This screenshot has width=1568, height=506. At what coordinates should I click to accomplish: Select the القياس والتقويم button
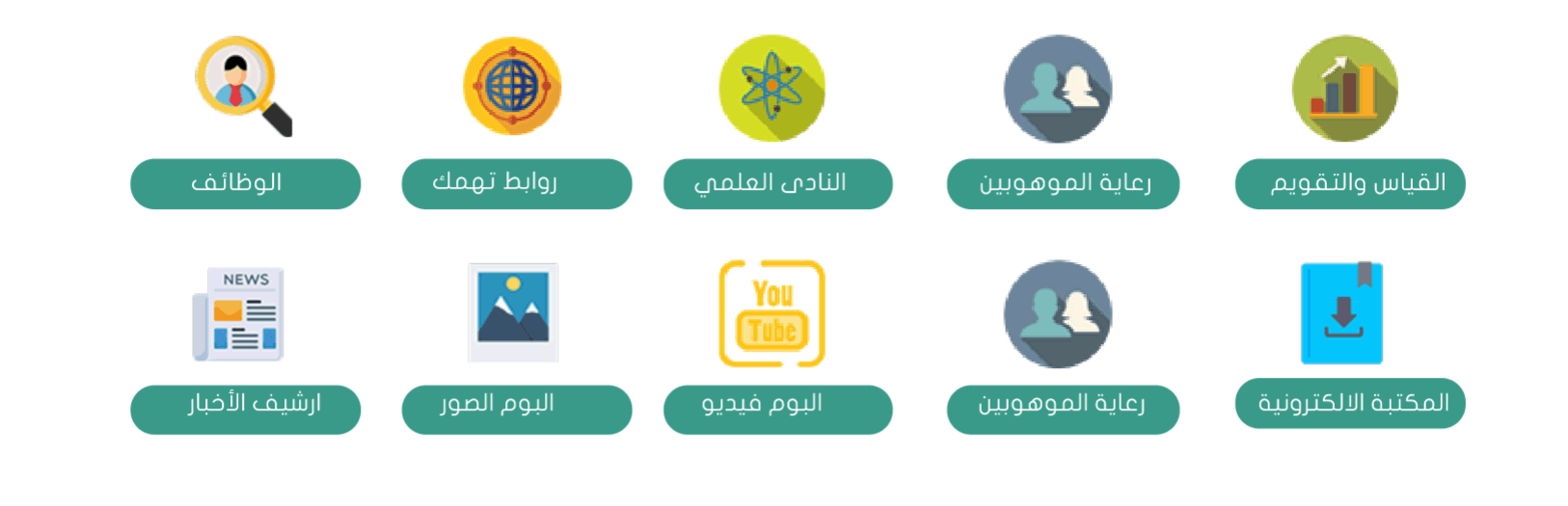tap(1349, 183)
